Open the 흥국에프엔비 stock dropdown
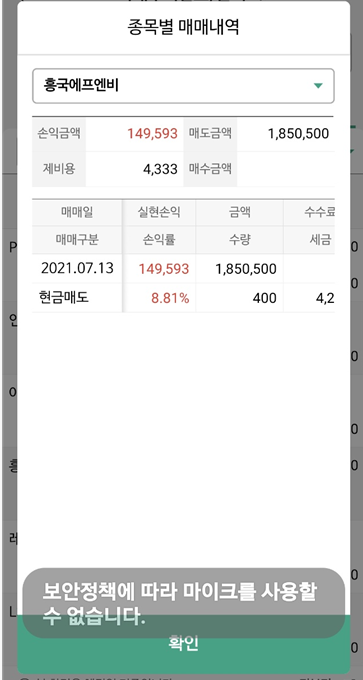This screenshot has height=680, width=363. 183,86
